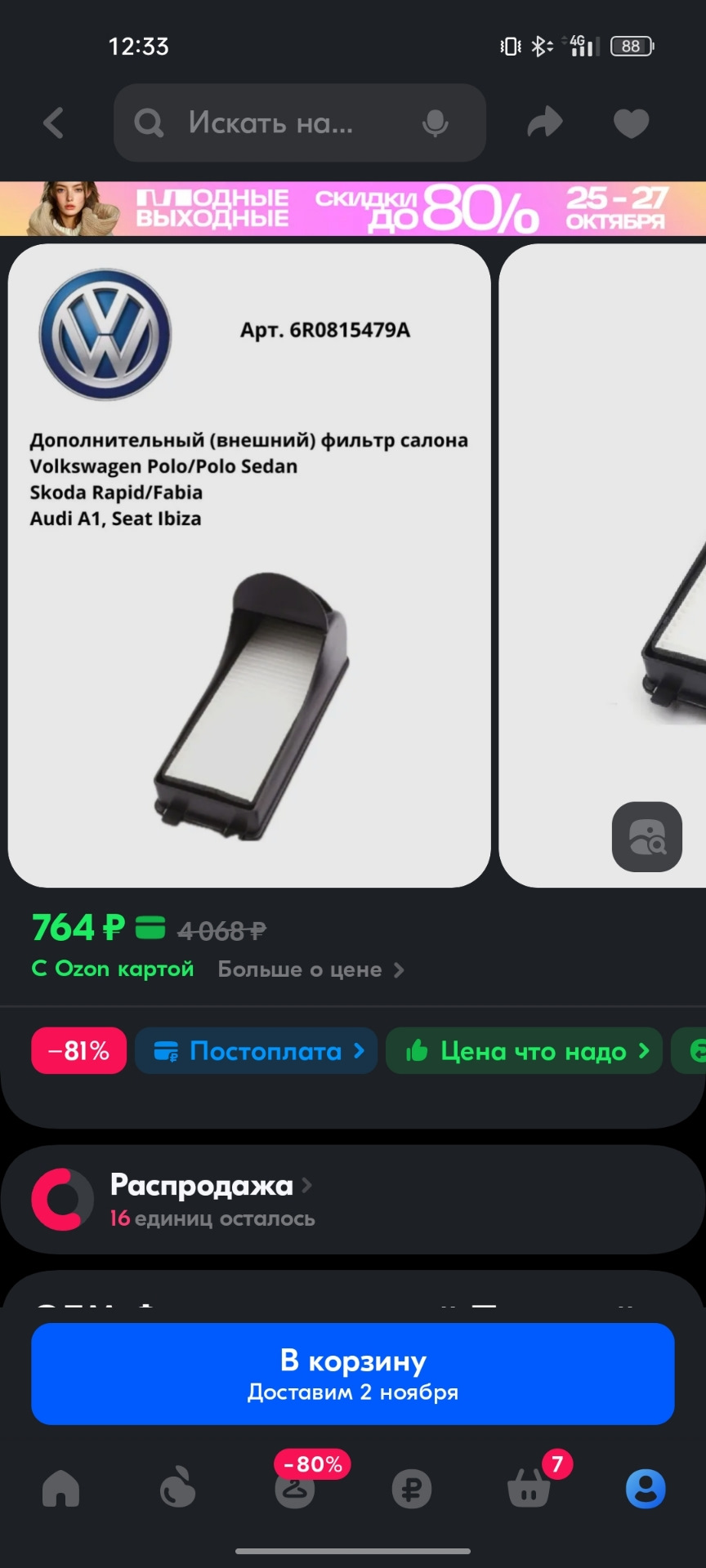Open the -80% fashion tab

tap(295, 1488)
